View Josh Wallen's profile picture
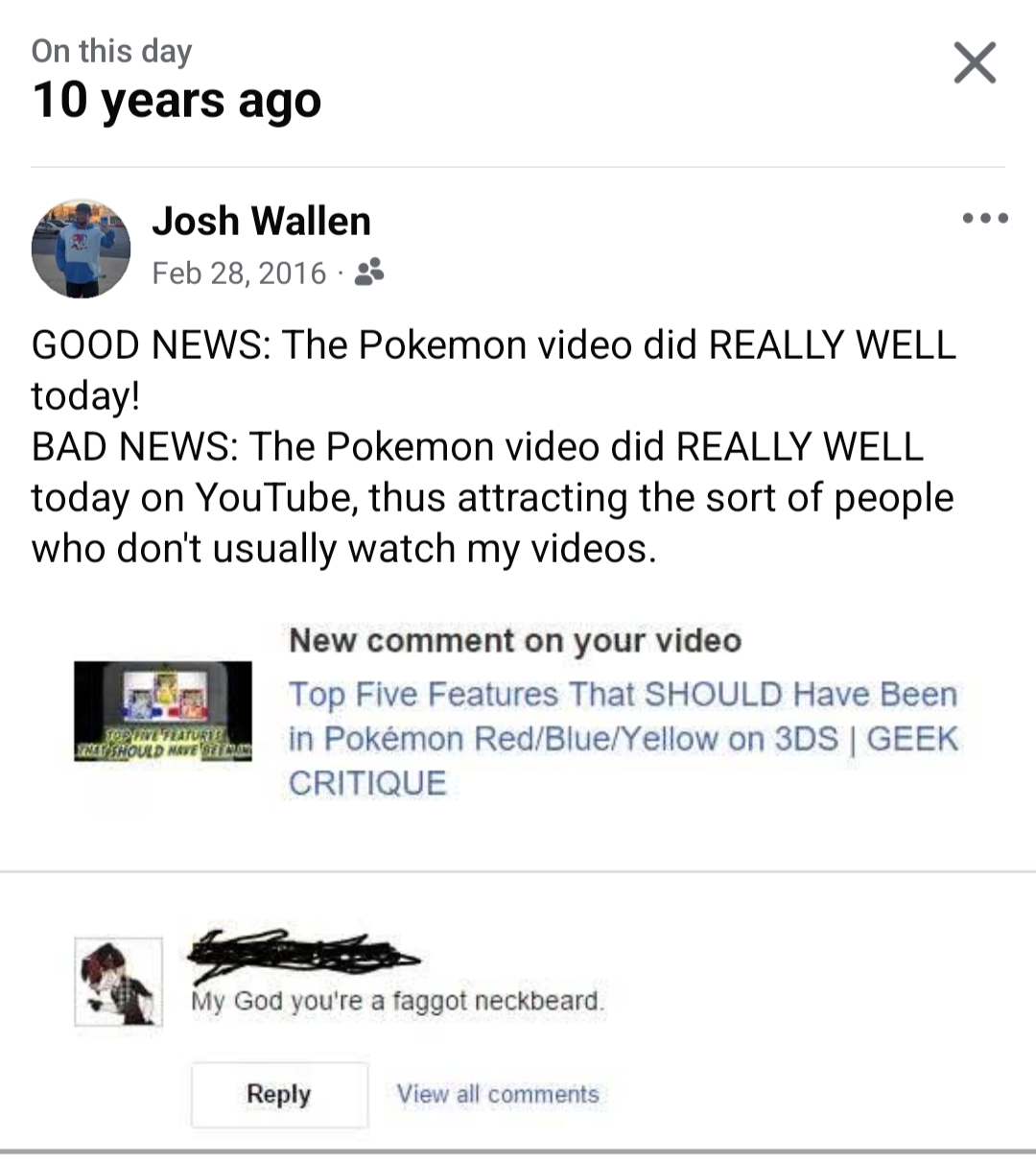The image size is (1036, 1163). coord(81,249)
